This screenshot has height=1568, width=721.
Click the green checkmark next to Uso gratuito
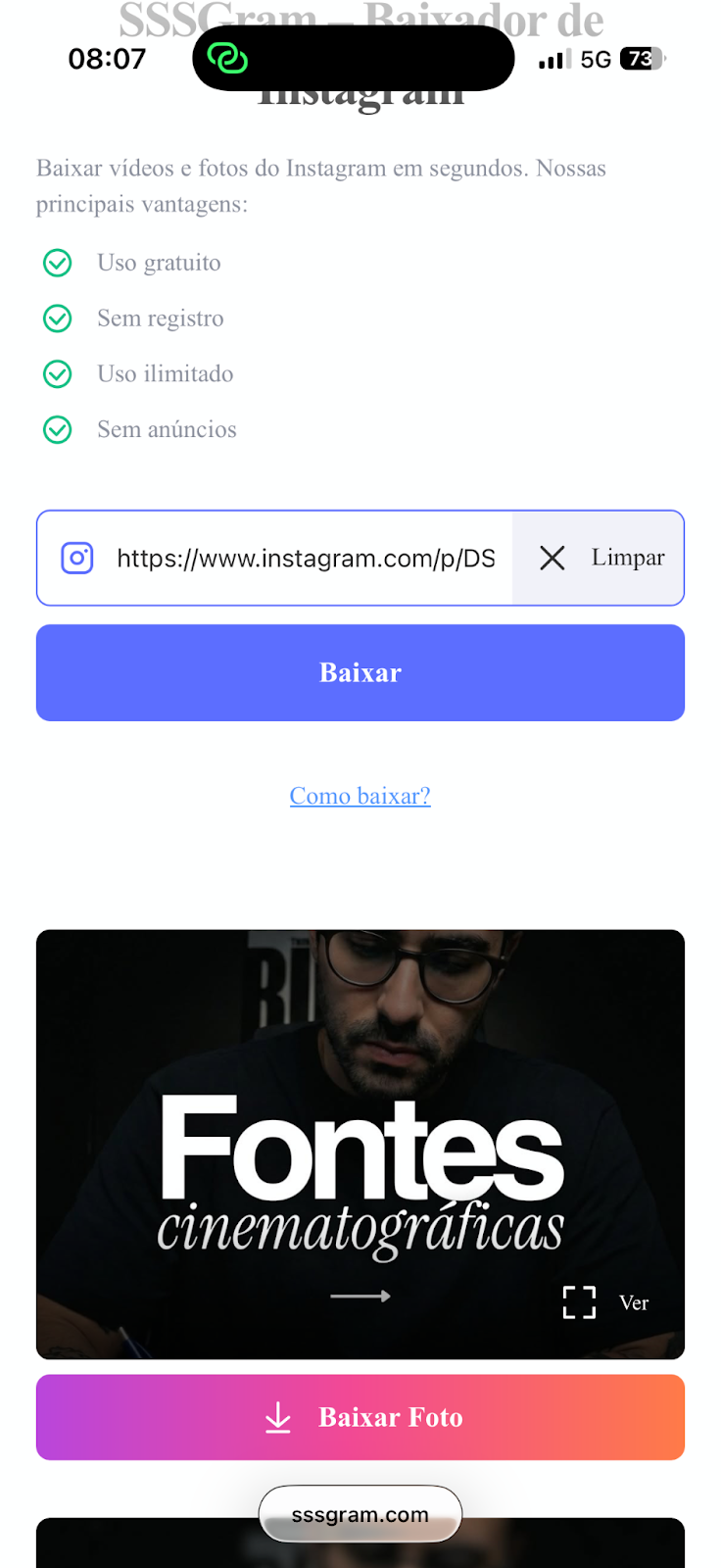coord(57,263)
